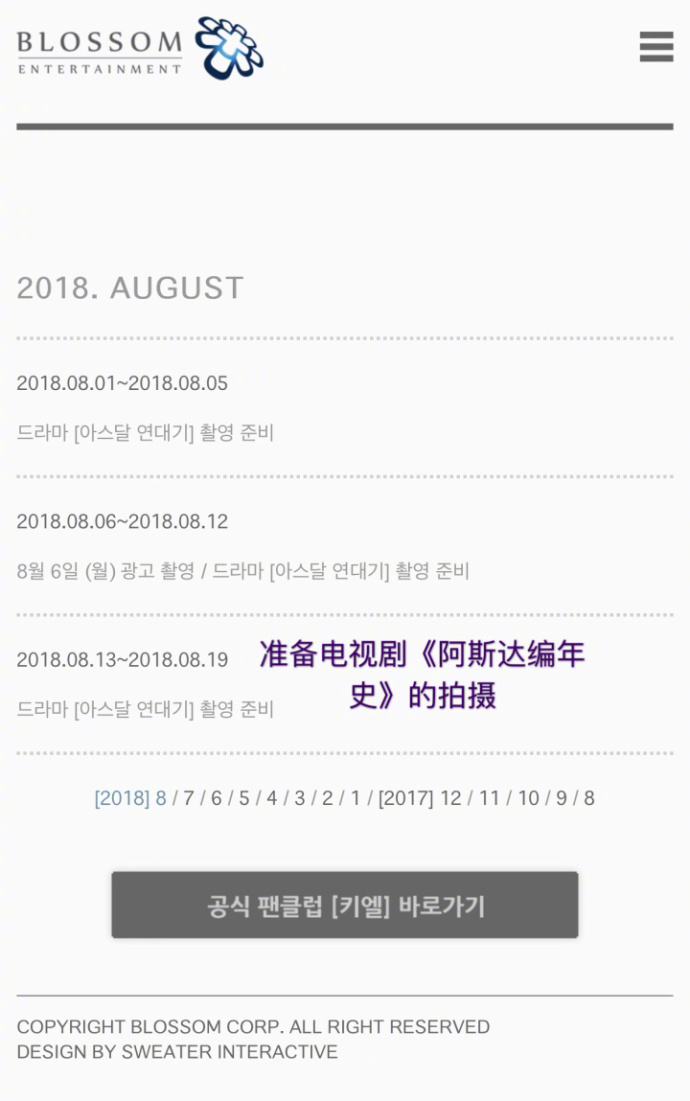
Task: View the 2018 July schedule
Action: click(x=188, y=799)
